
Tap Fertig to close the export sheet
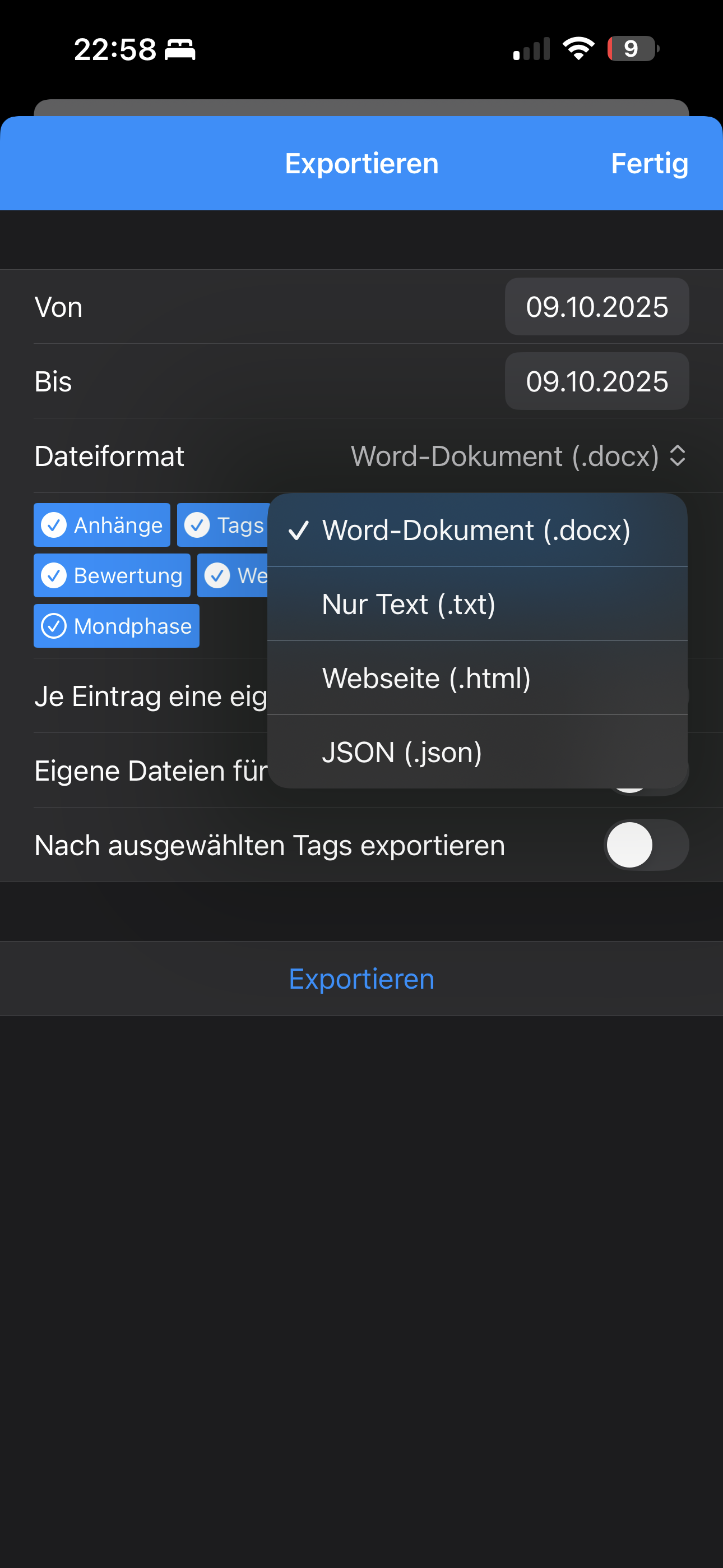point(649,164)
